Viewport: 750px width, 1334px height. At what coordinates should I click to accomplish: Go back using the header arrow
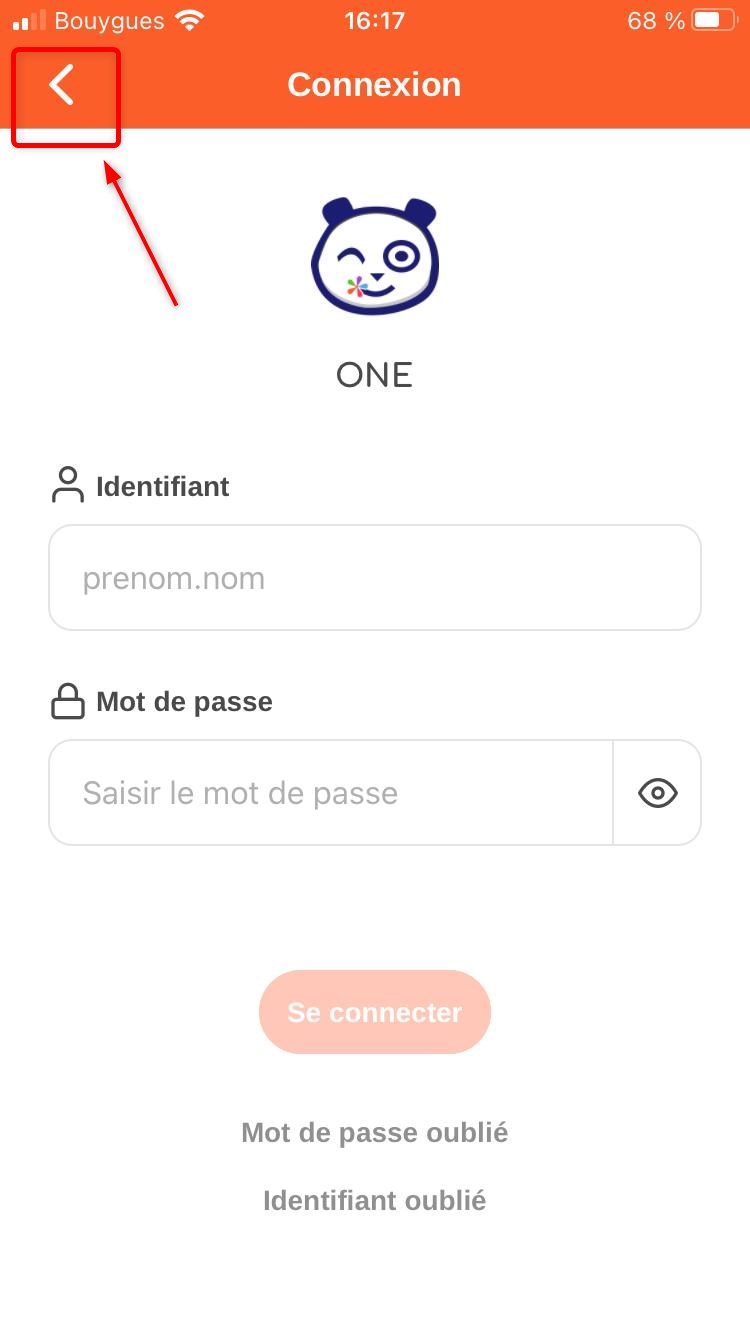(x=62, y=86)
